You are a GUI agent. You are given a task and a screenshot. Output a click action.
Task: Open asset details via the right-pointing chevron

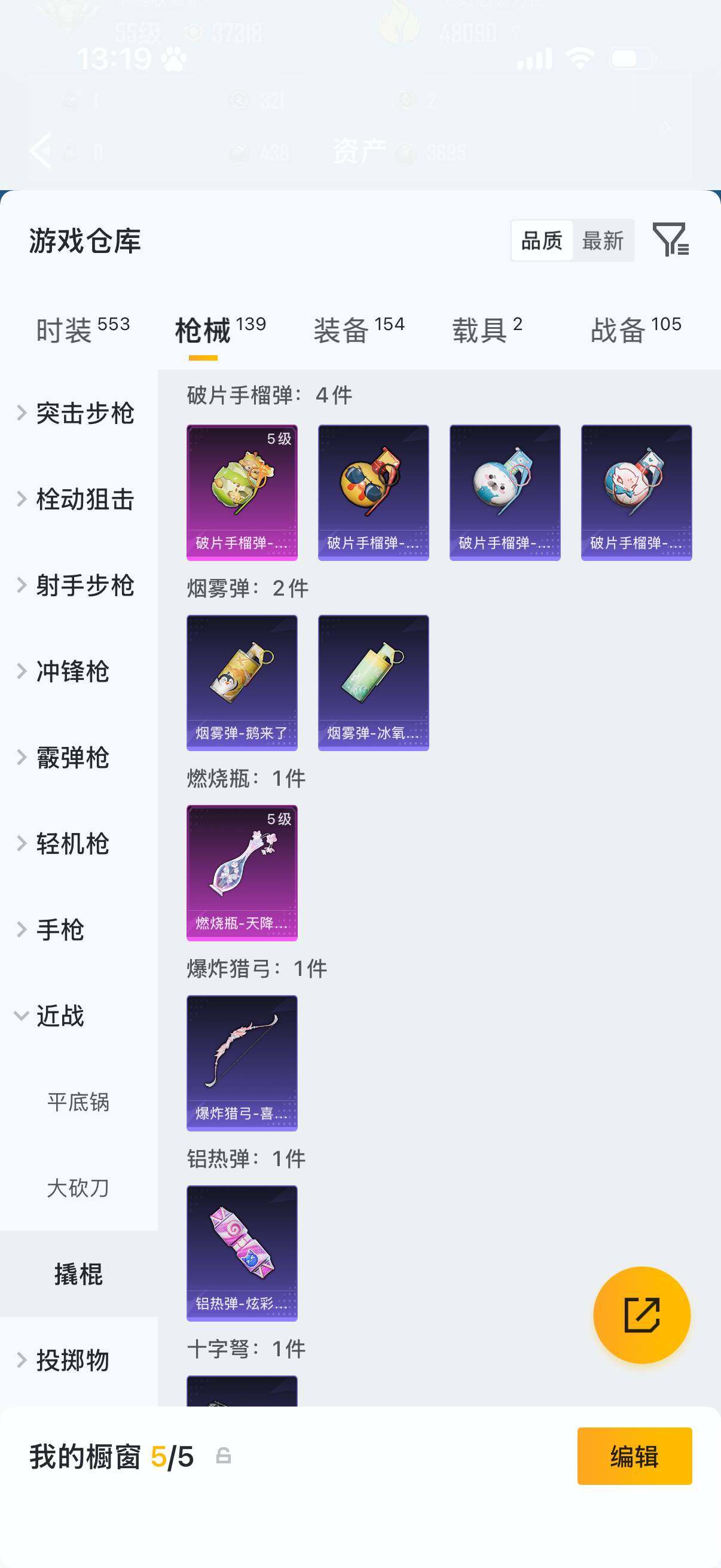point(666,127)
